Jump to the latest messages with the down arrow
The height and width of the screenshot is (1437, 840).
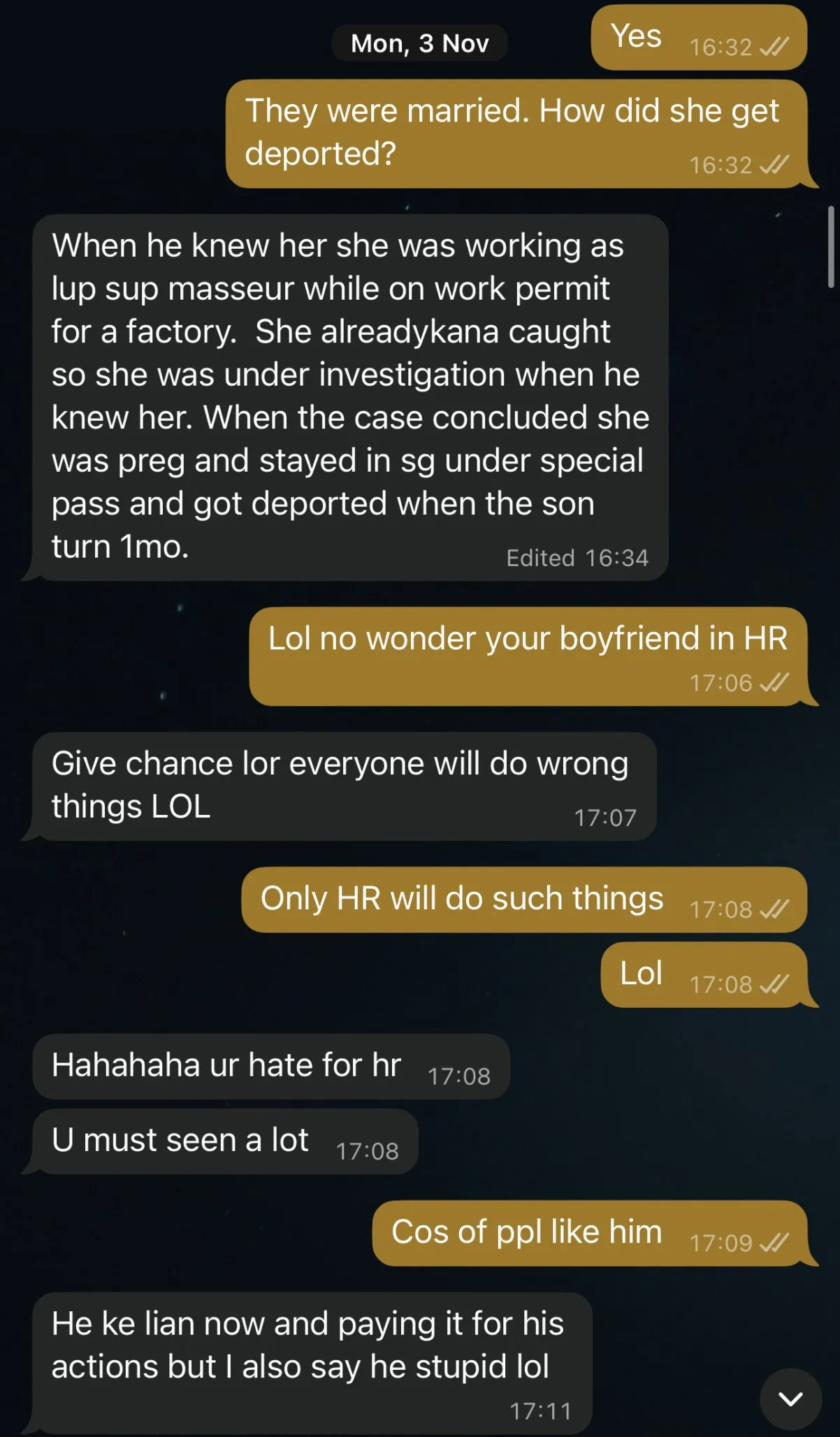[790, 1399]
